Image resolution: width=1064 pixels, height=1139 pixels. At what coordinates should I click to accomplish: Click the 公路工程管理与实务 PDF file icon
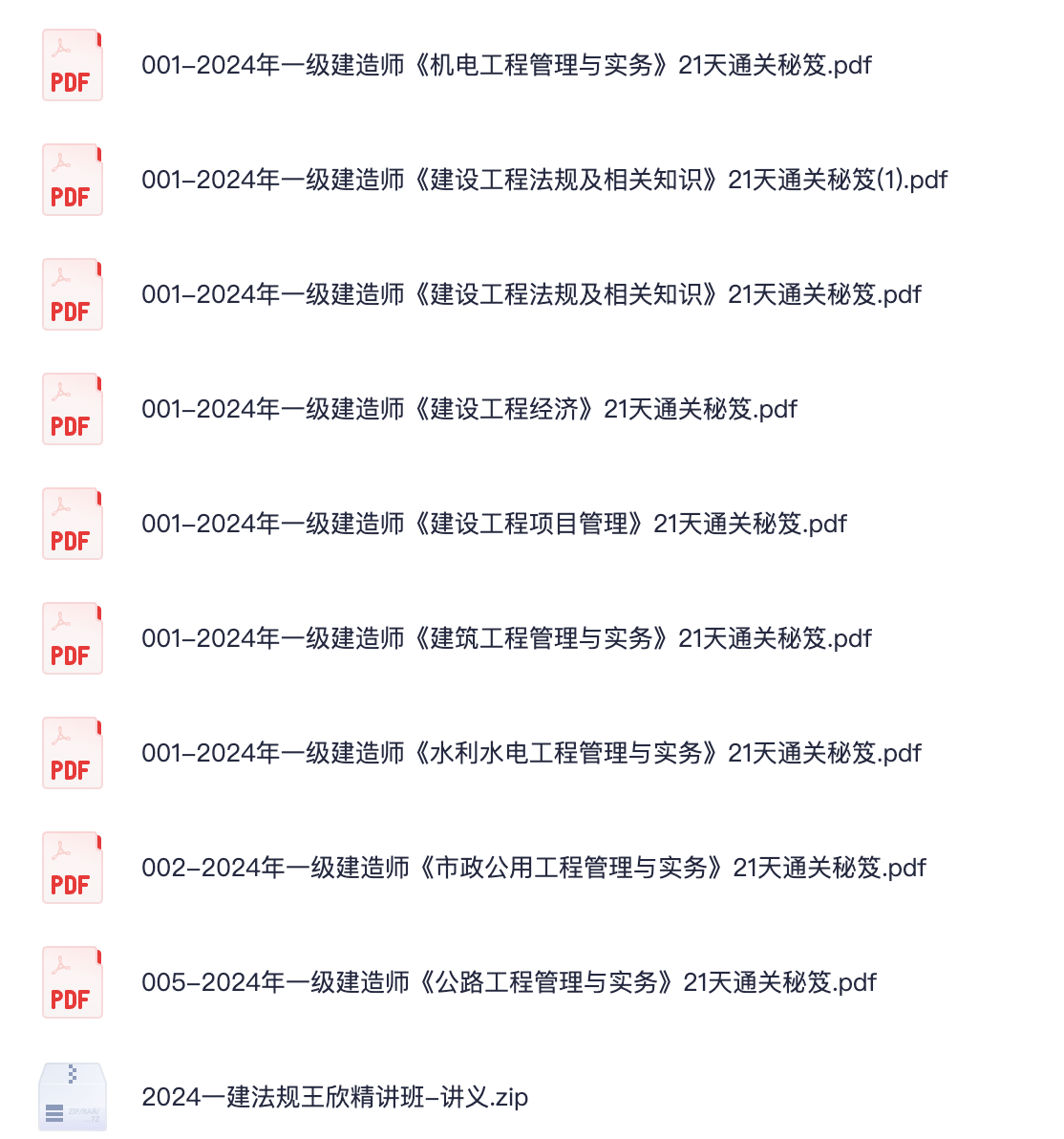[73, 982]
